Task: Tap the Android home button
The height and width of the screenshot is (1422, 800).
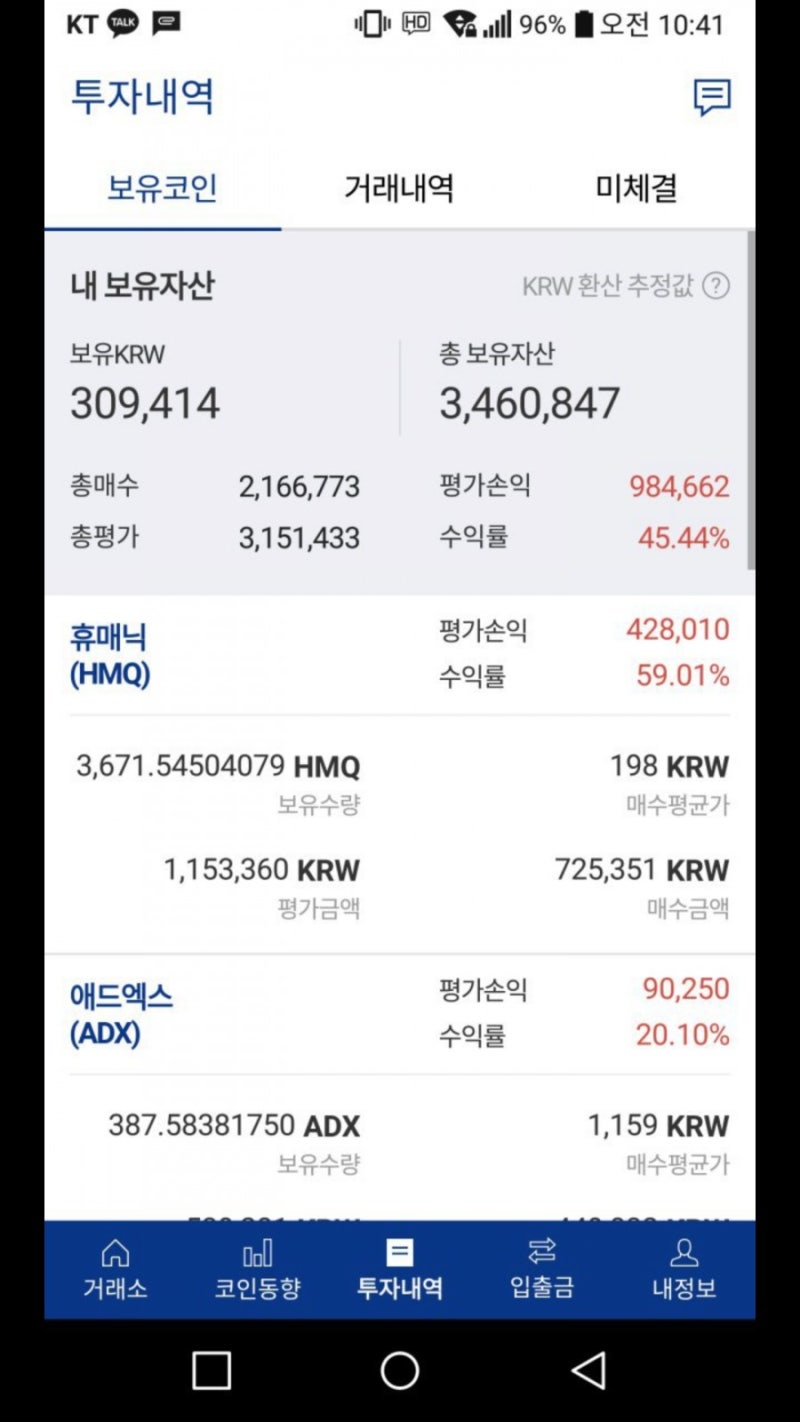Action: coord(400,1374)
